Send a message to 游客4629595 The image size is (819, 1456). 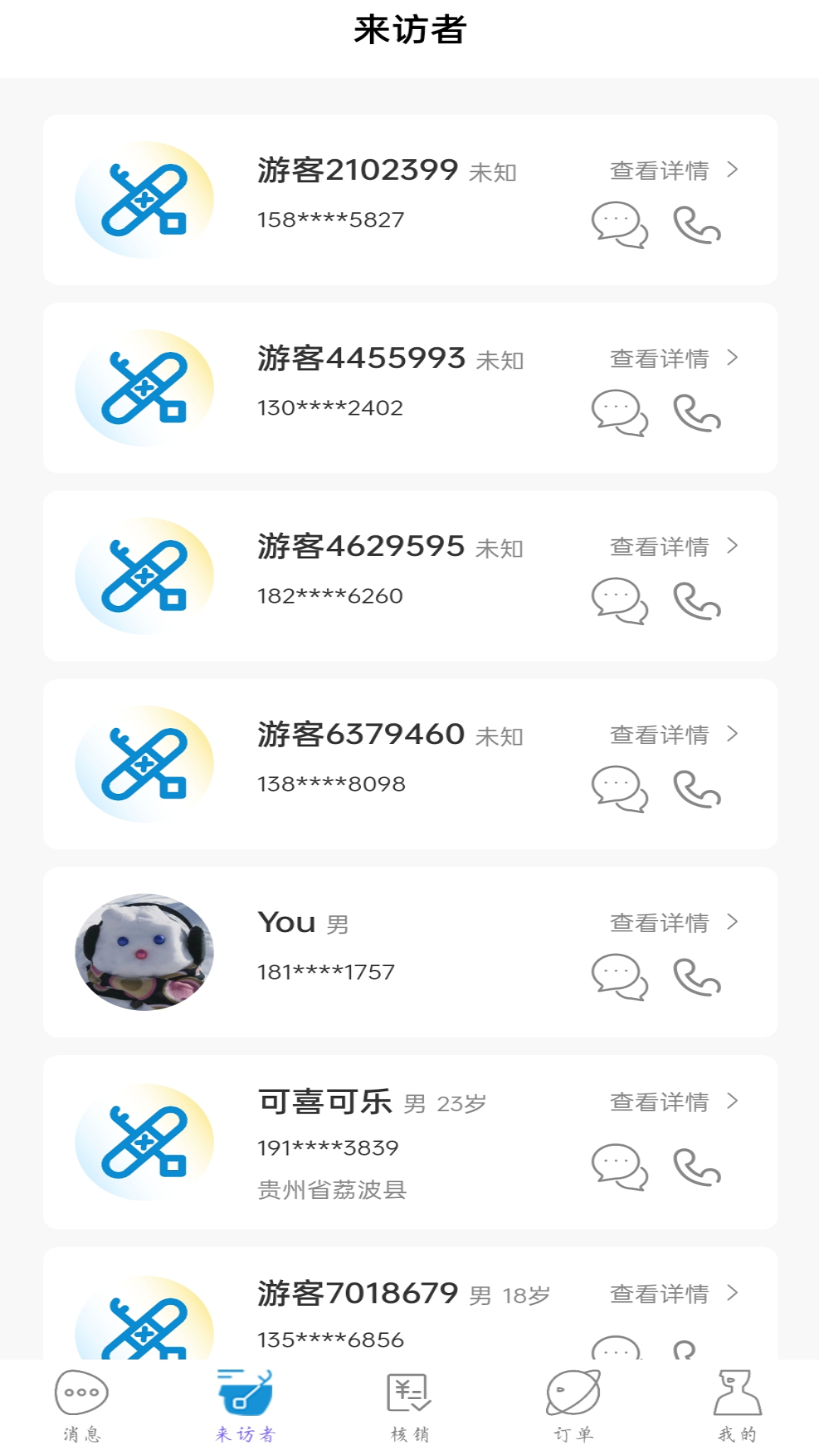click(620, 601)
